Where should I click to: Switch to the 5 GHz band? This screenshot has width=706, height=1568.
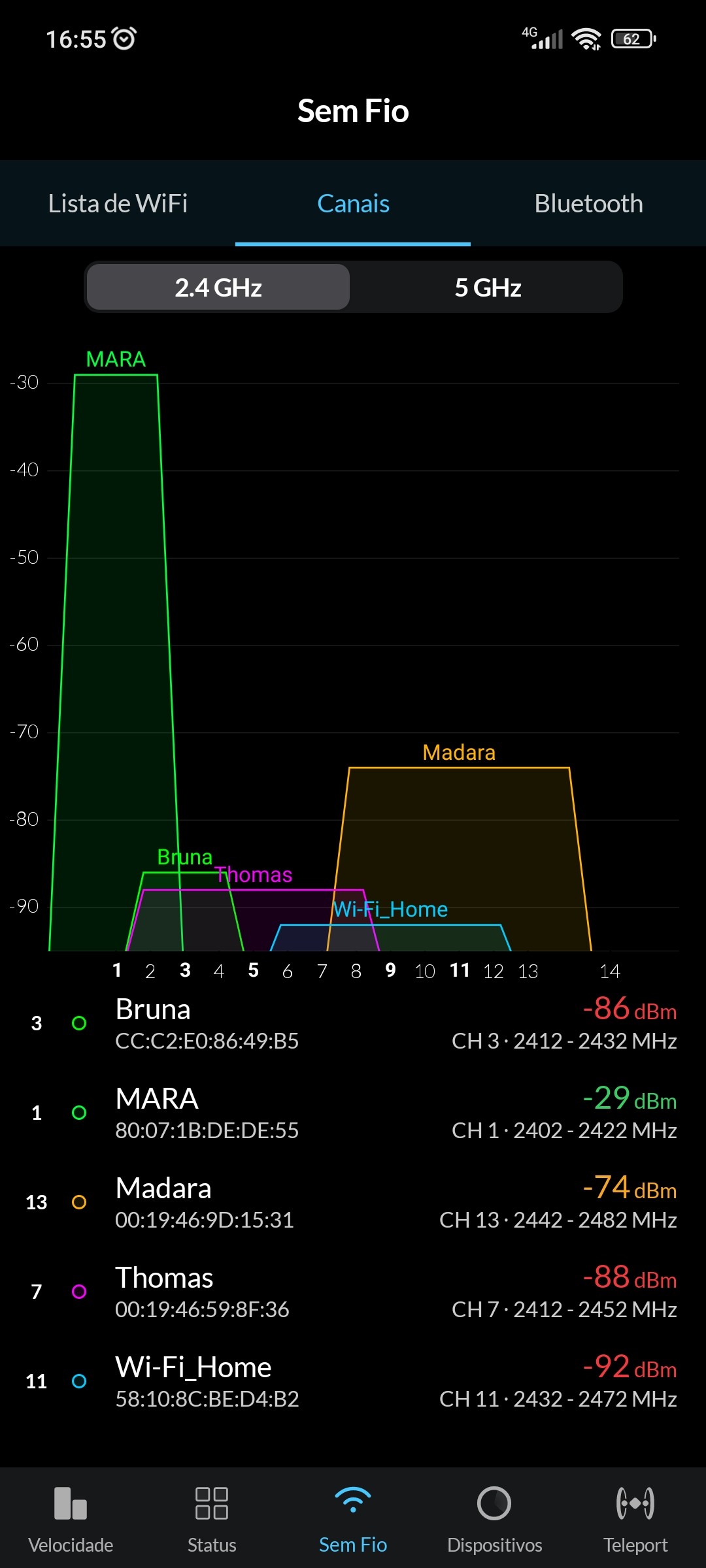(488, 287)
